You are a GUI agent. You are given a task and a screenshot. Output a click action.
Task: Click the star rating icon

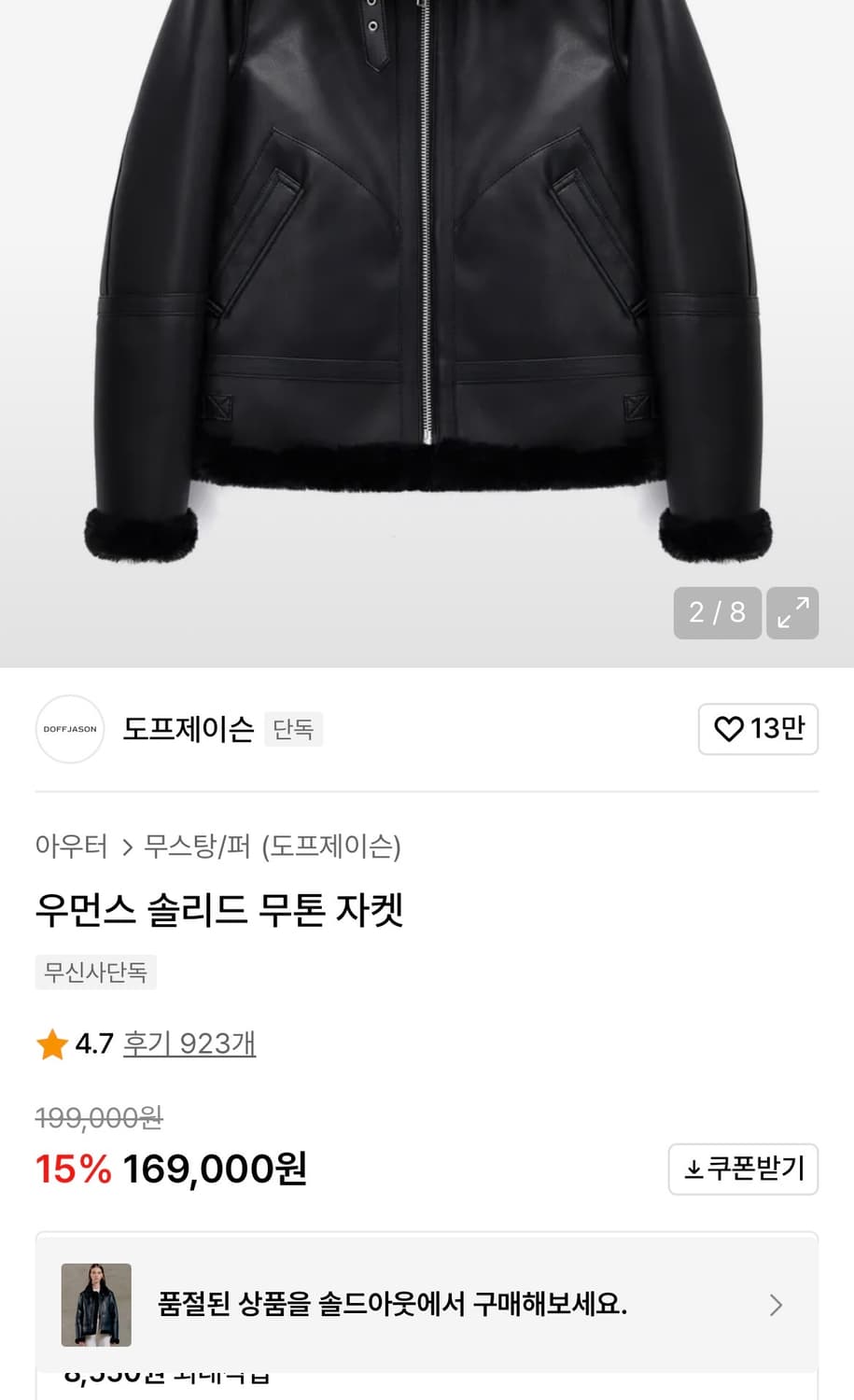pos(51,1044)
